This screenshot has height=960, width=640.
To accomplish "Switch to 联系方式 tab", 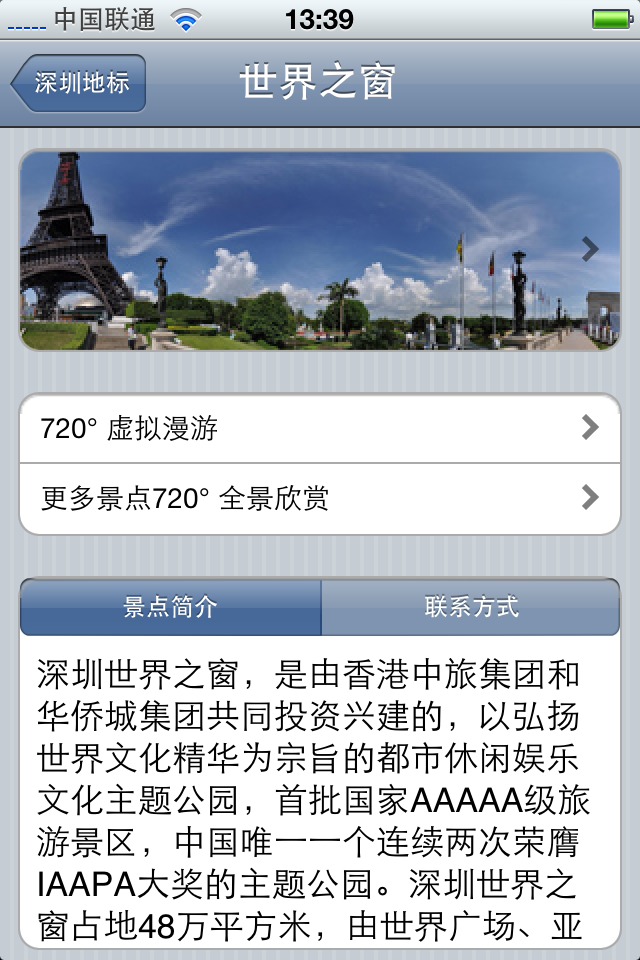I will coord(471,607).
